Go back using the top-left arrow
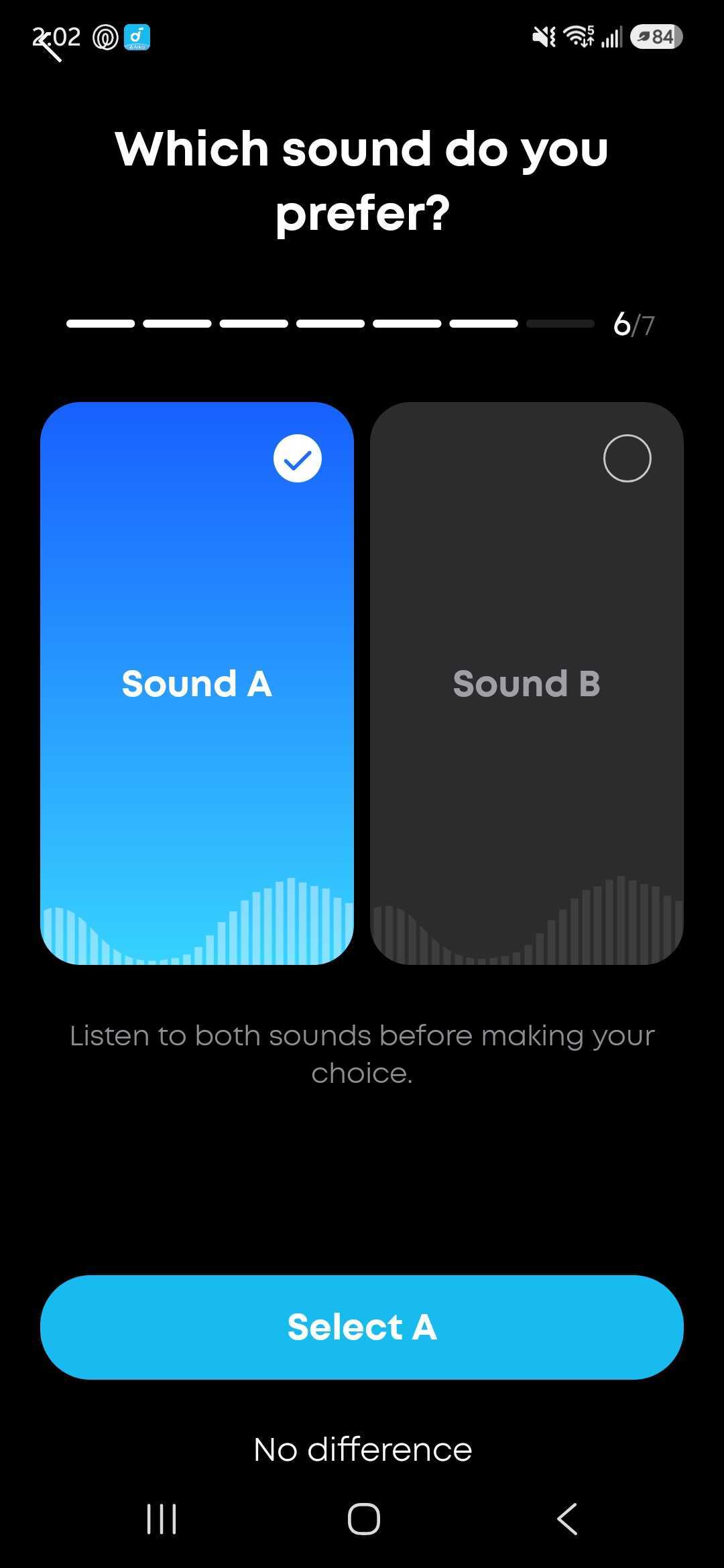Screen dimensions: 724x1568 pyautogui.click(x=47, y=46)
